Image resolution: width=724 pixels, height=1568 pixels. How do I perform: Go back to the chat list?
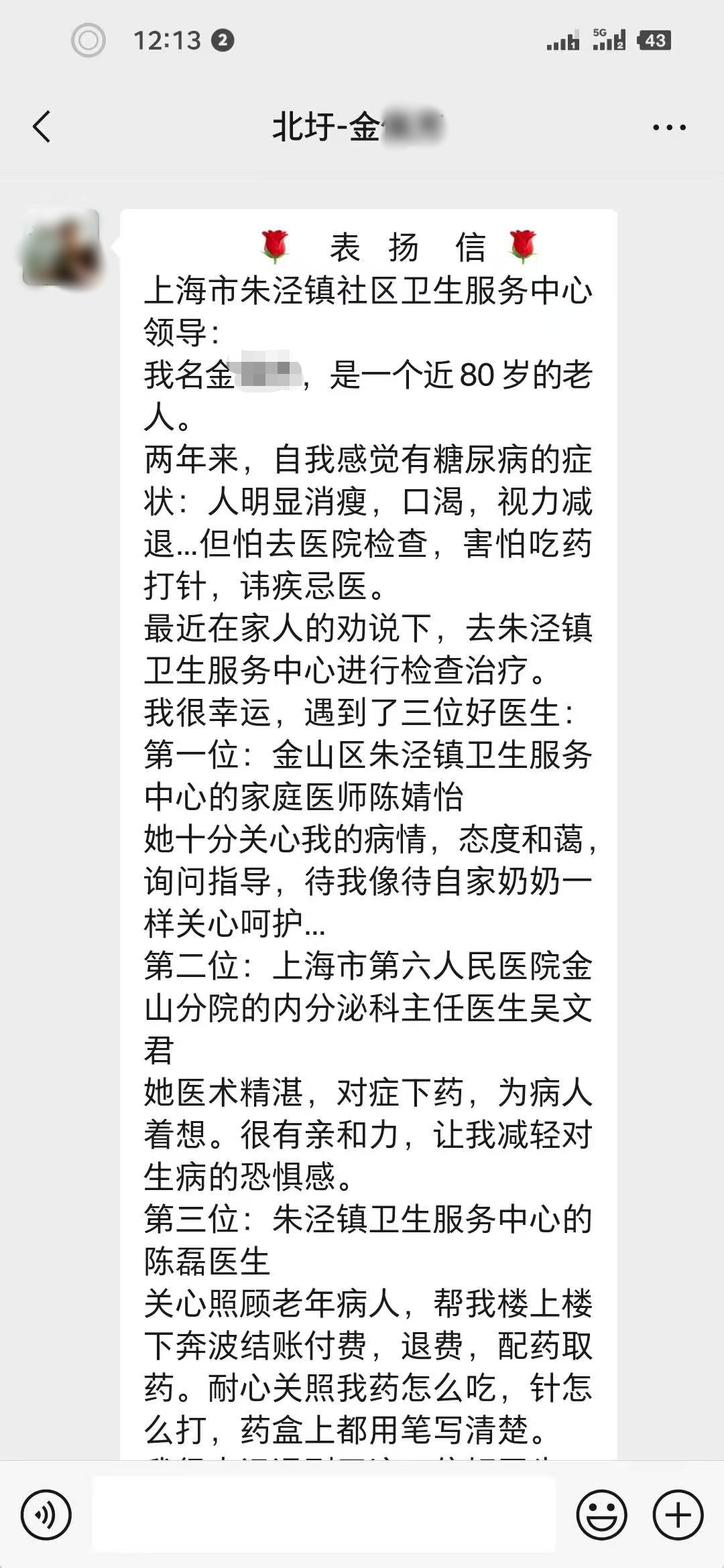point(42,127)
